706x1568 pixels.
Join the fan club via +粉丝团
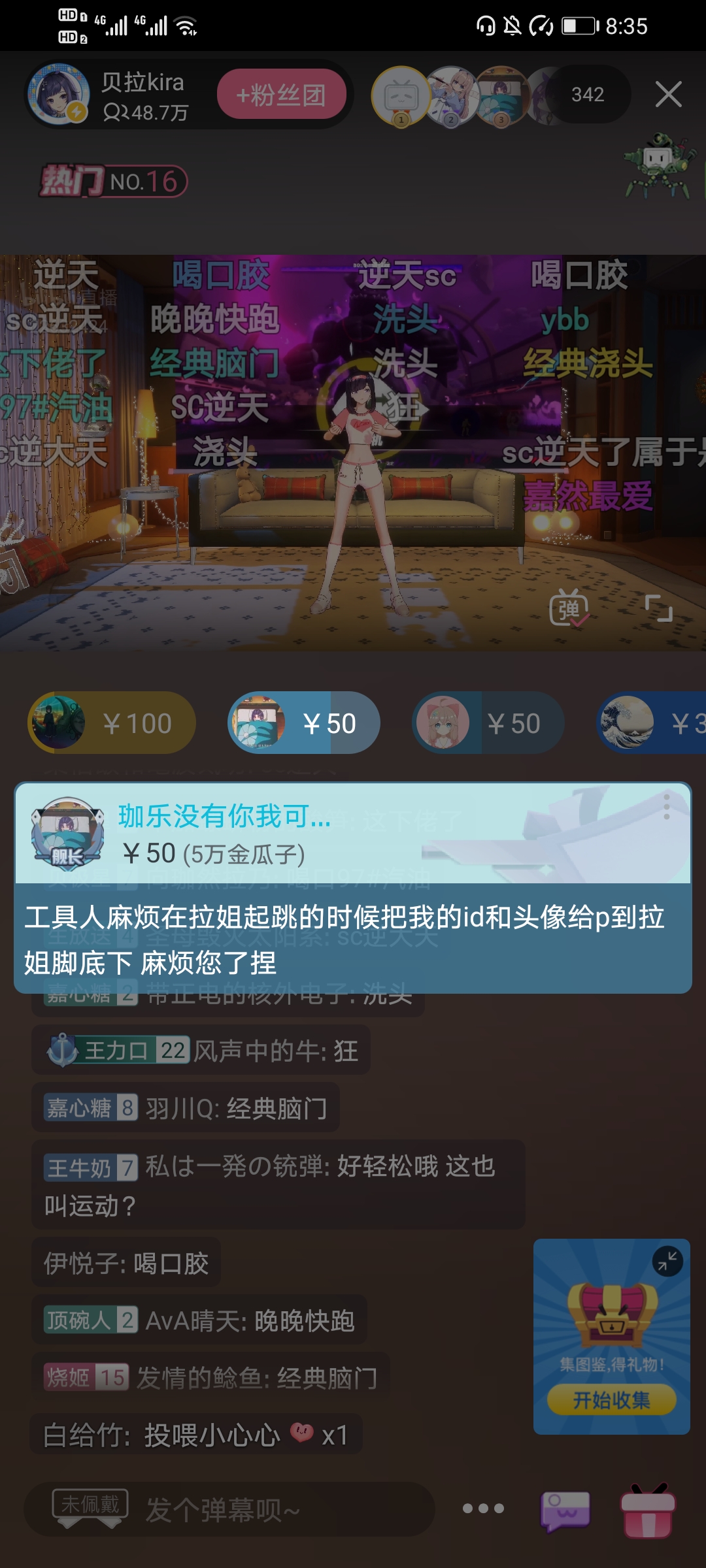pos(281,95)
